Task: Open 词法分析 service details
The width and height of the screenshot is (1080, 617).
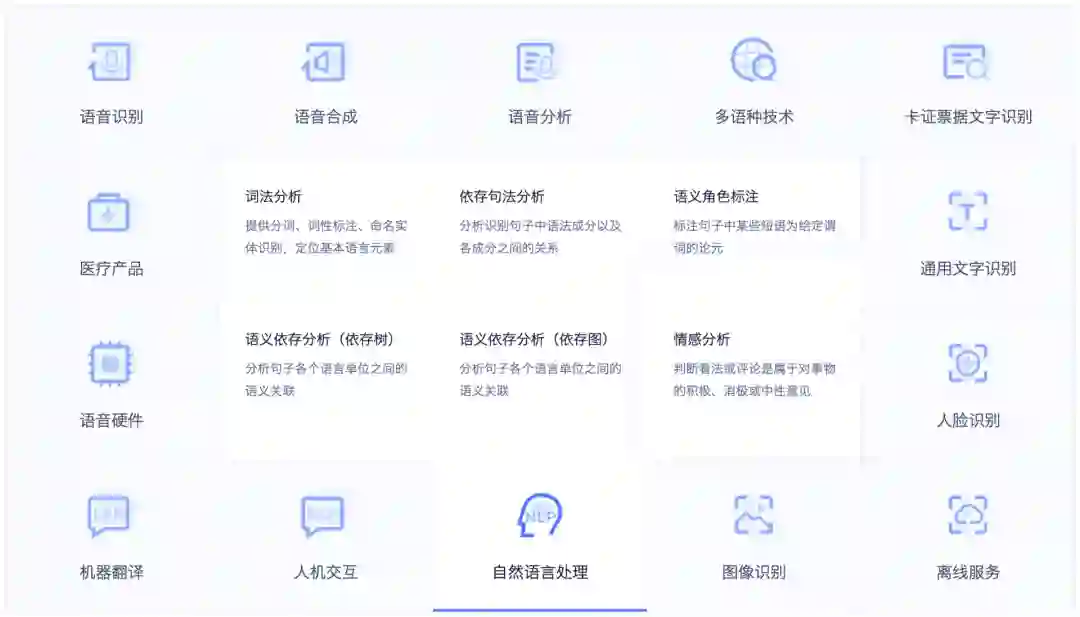Action: 274,196
